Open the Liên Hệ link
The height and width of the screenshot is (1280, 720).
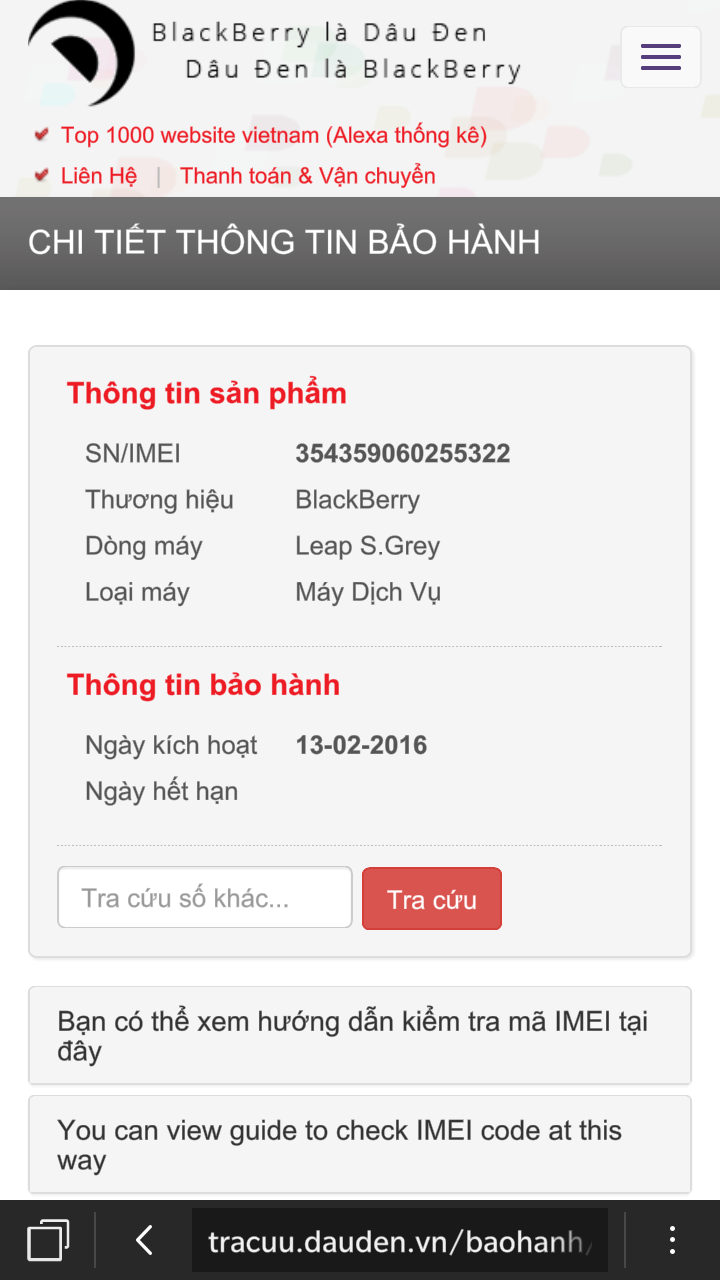coord(99,176)
